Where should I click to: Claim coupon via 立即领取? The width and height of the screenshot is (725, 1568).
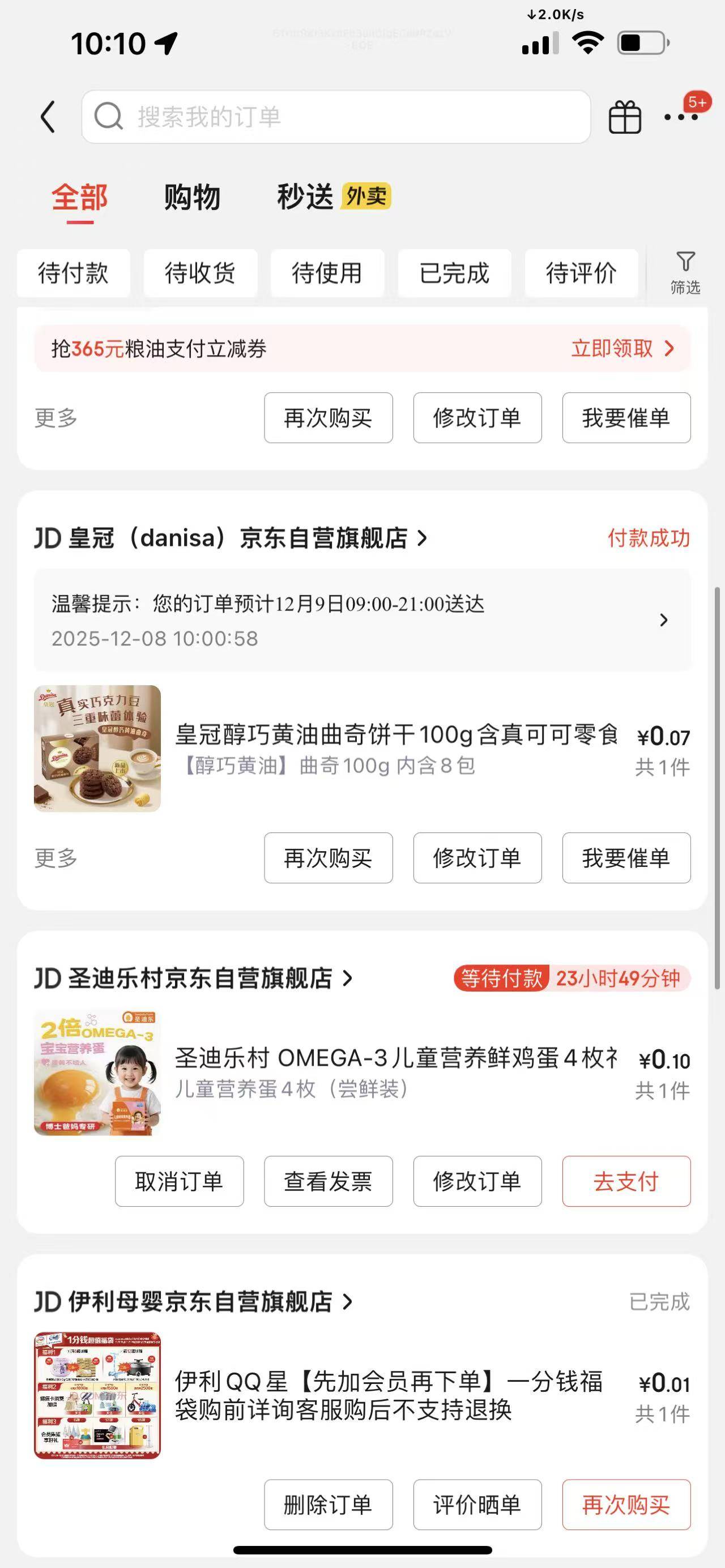tap(622, 349)
